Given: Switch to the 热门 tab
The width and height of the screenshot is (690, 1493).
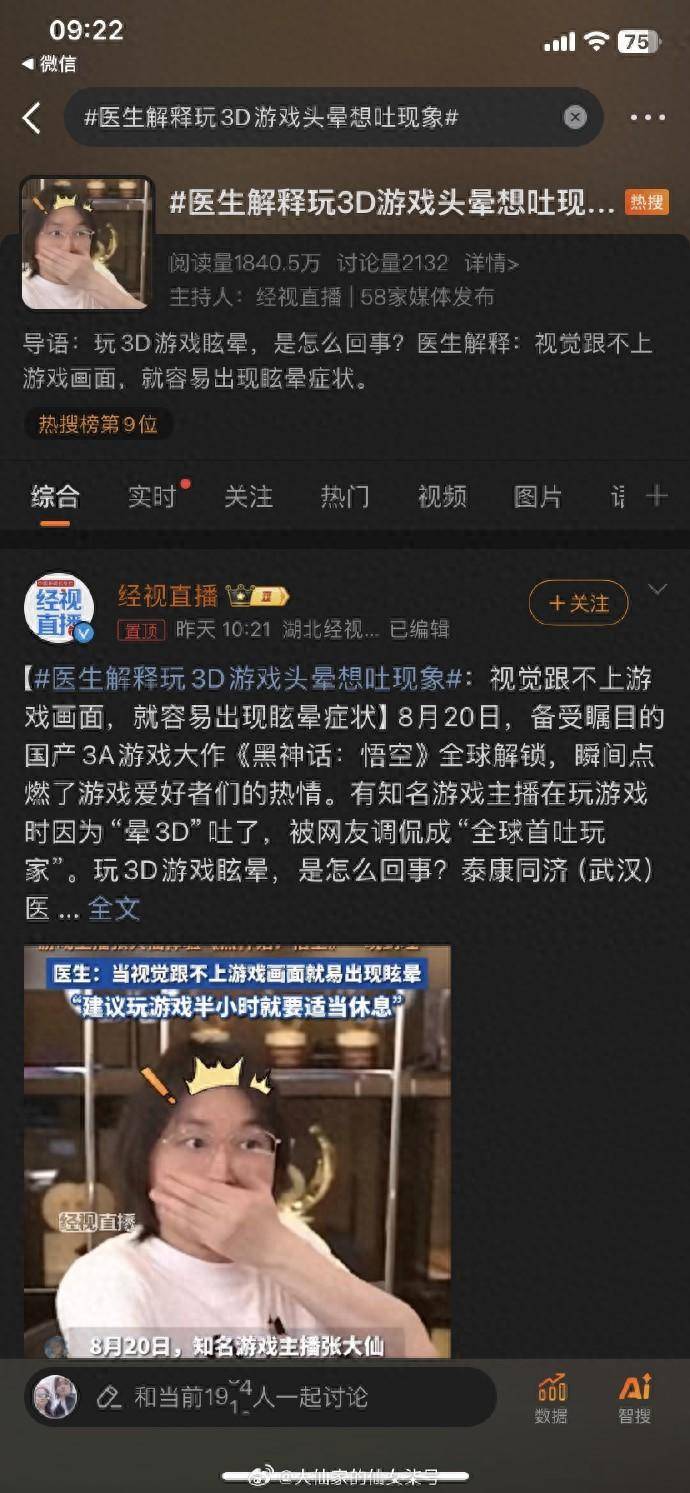Looking at the screenshot, I should [344, 497].
